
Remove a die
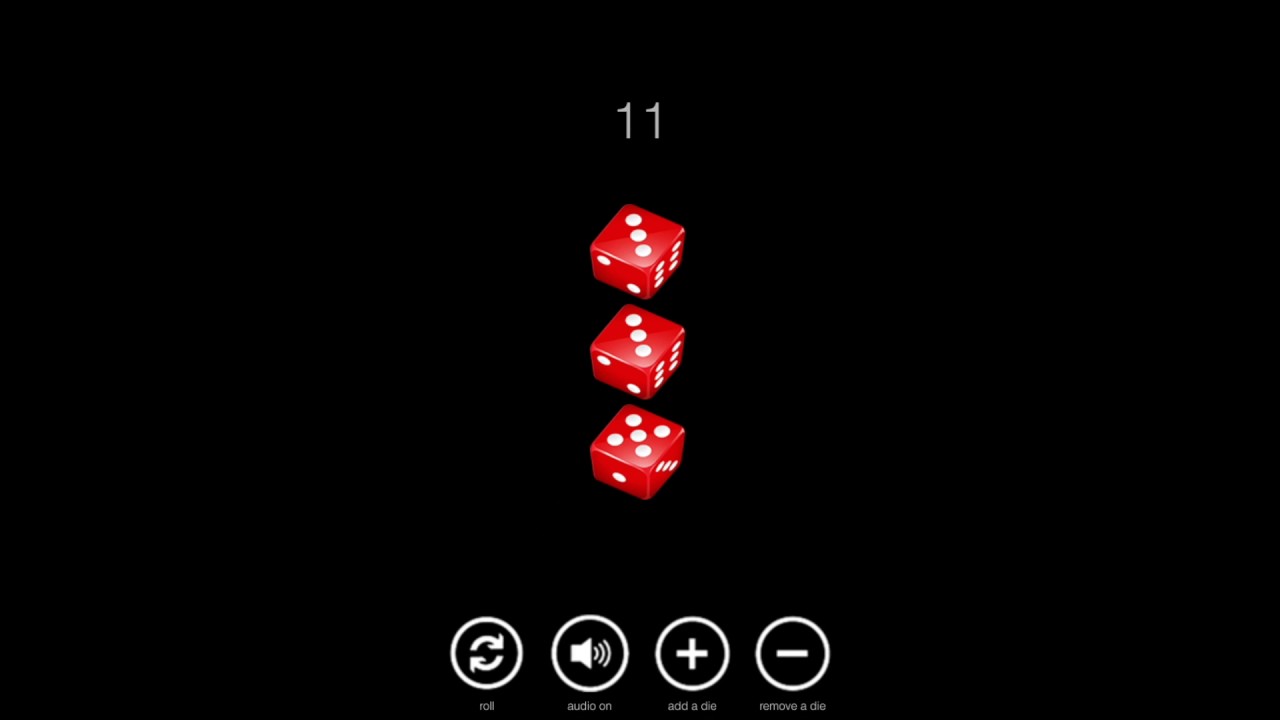pyautogui.click(x=792, y=654)
